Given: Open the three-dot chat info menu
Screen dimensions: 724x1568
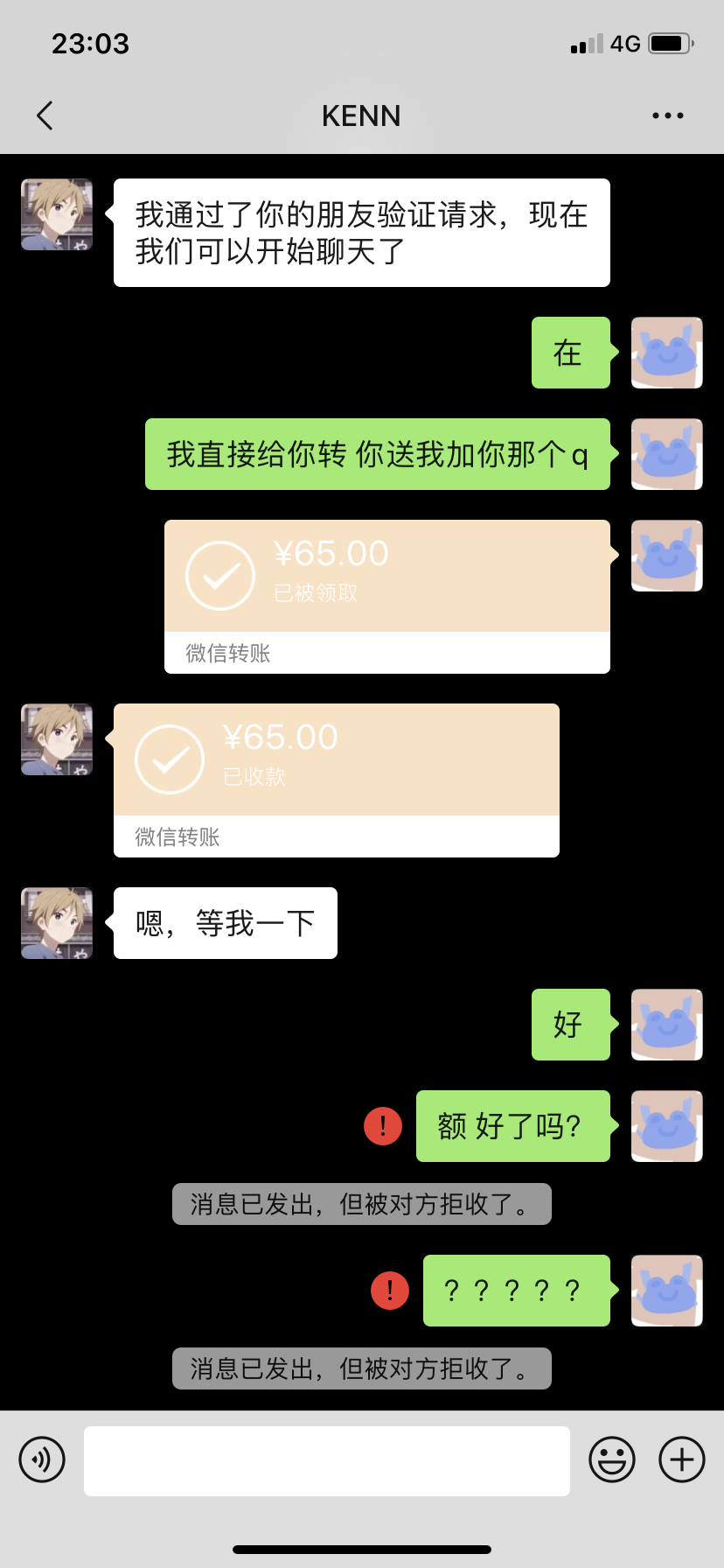Looking at the screenshot, I should 668,115.
